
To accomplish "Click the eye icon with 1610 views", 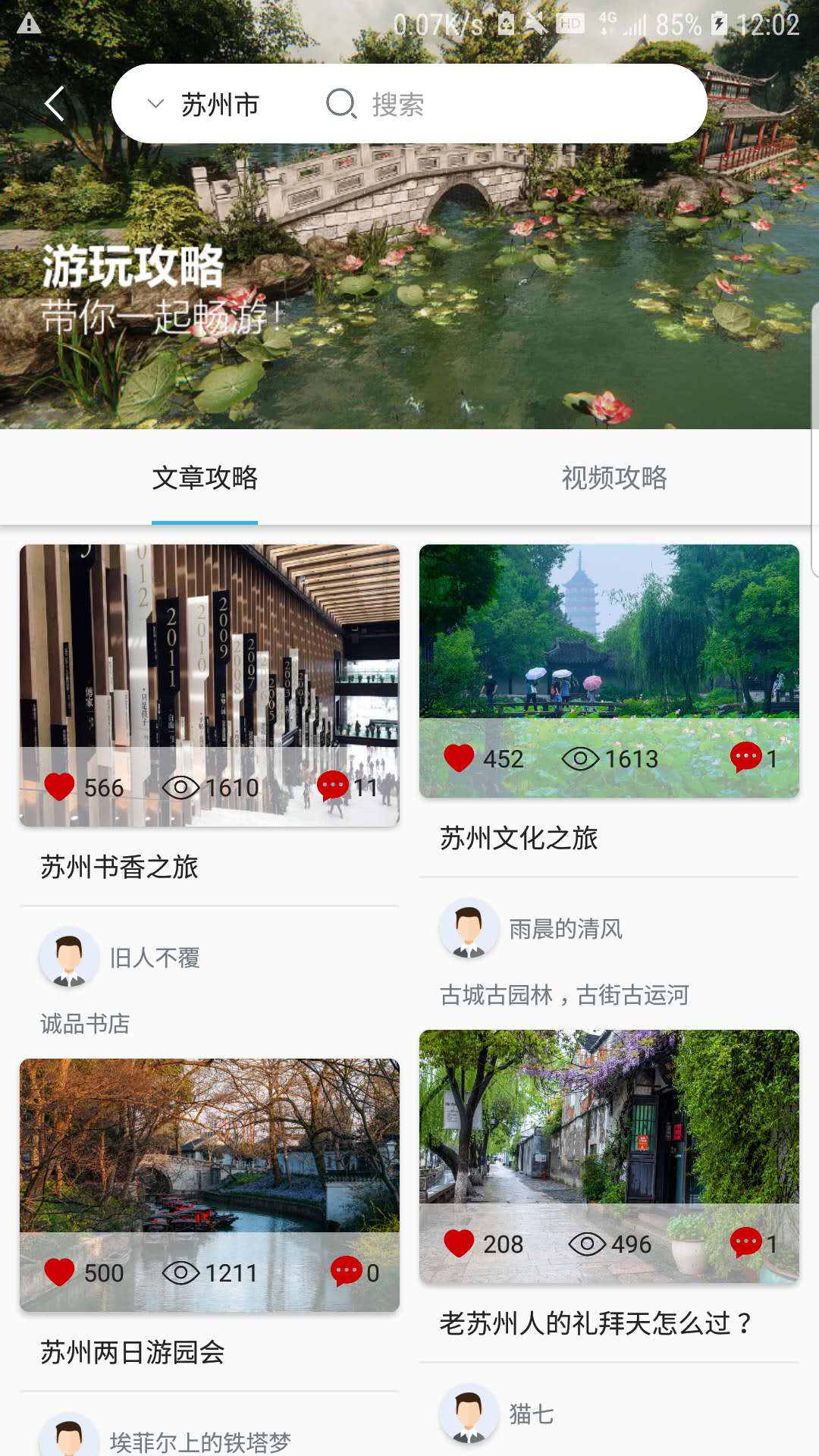I will (180, 787).
